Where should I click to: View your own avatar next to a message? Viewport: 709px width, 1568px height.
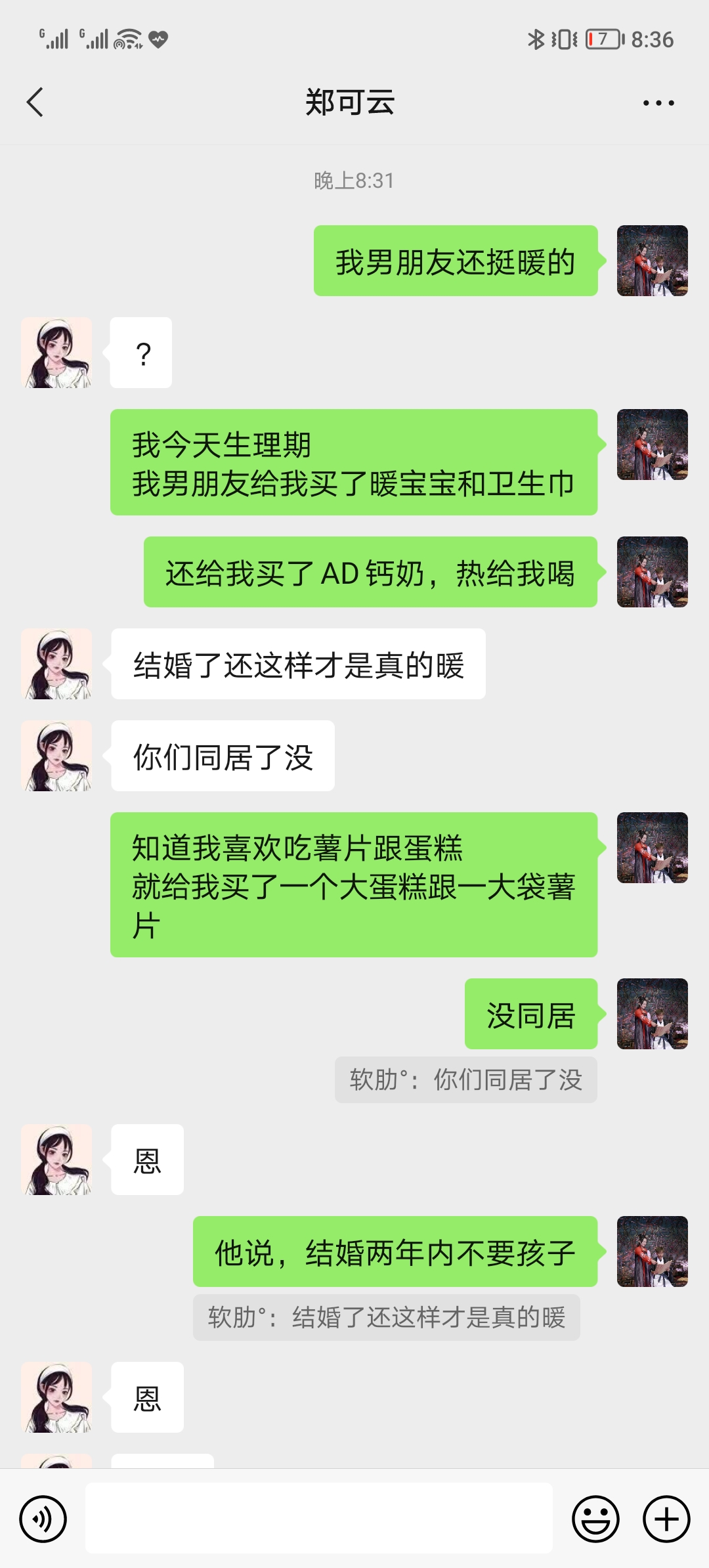653,261
